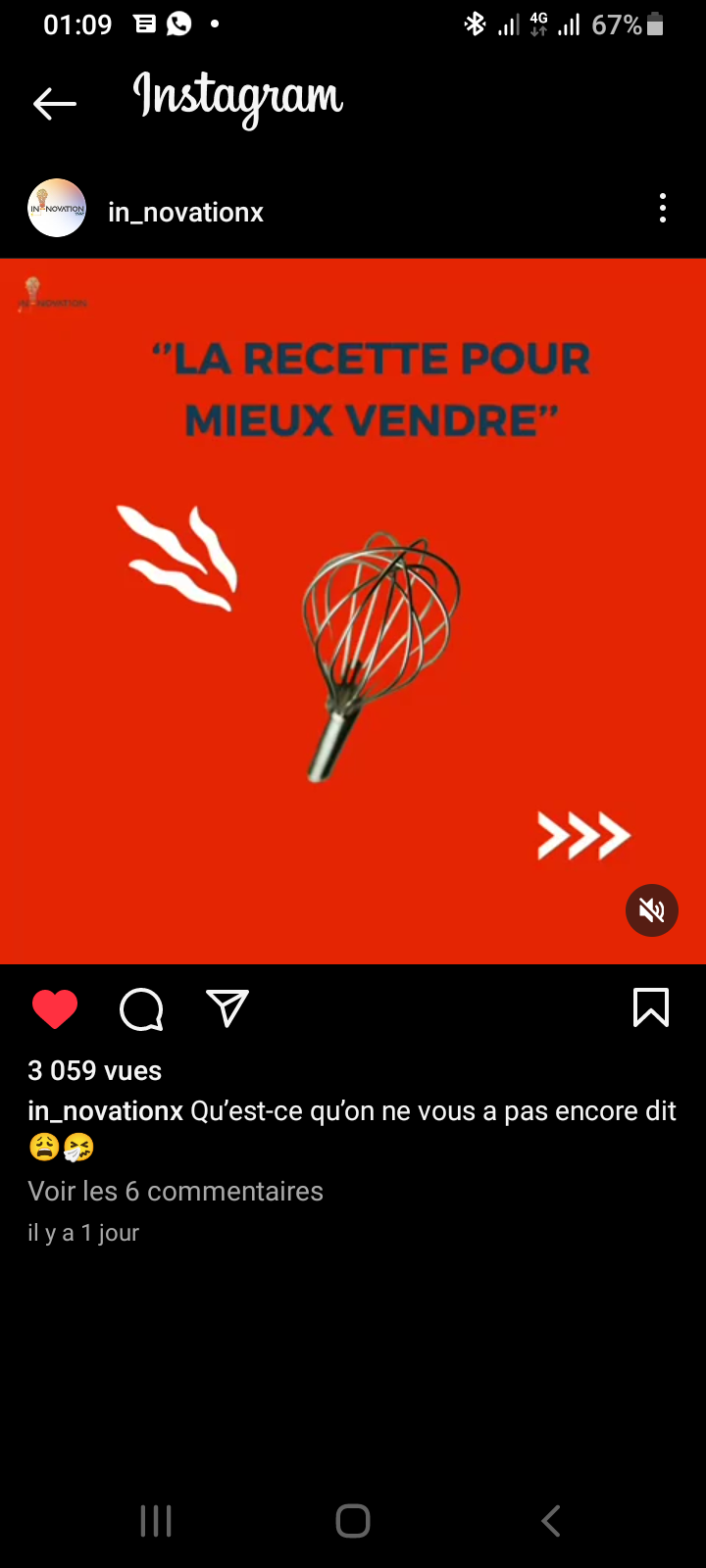Screen dimensions: 706x1568
Task: Go back using the top arrow
Action: [x=54, y=103]
